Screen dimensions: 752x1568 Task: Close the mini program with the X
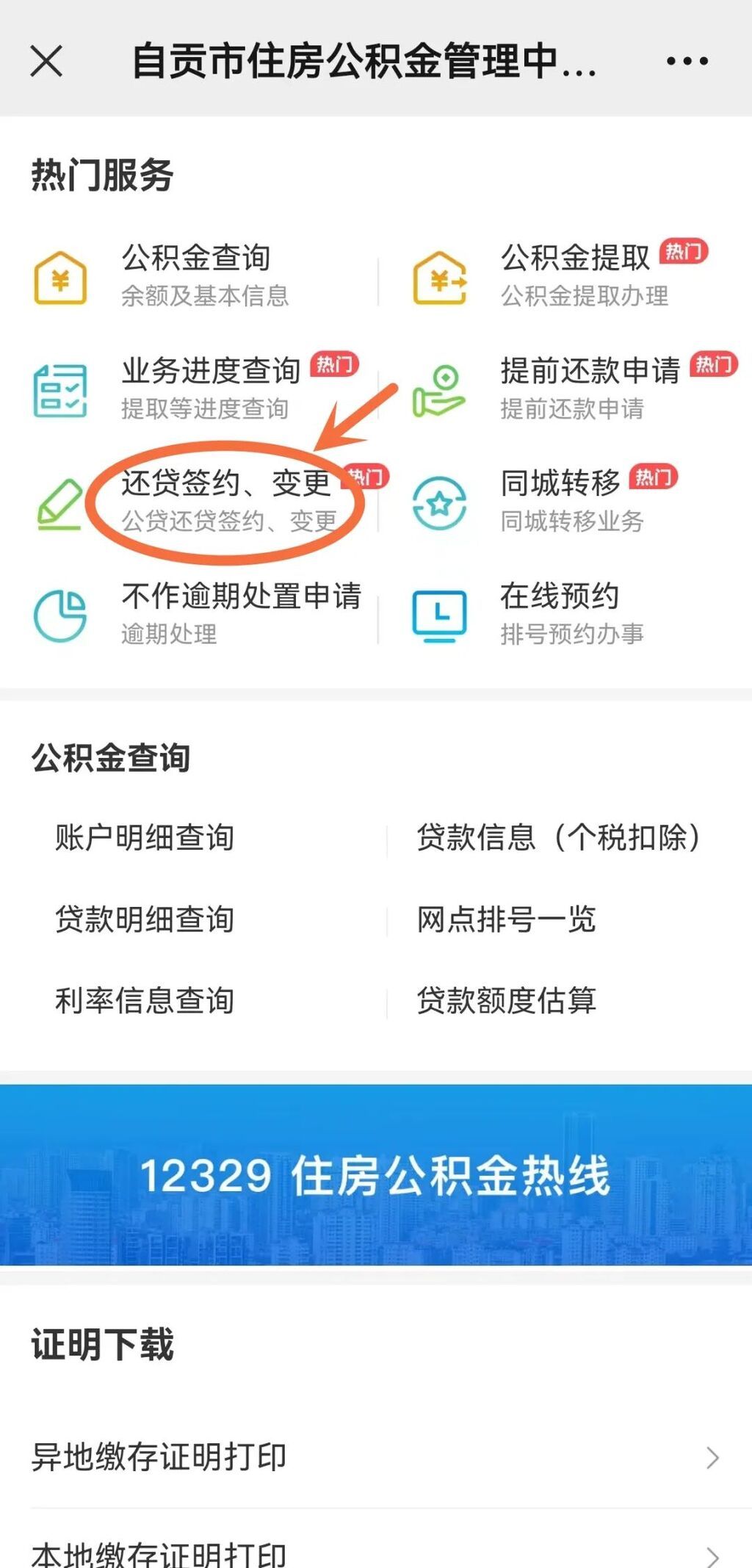pyautogui.click(x=46, y=62)
